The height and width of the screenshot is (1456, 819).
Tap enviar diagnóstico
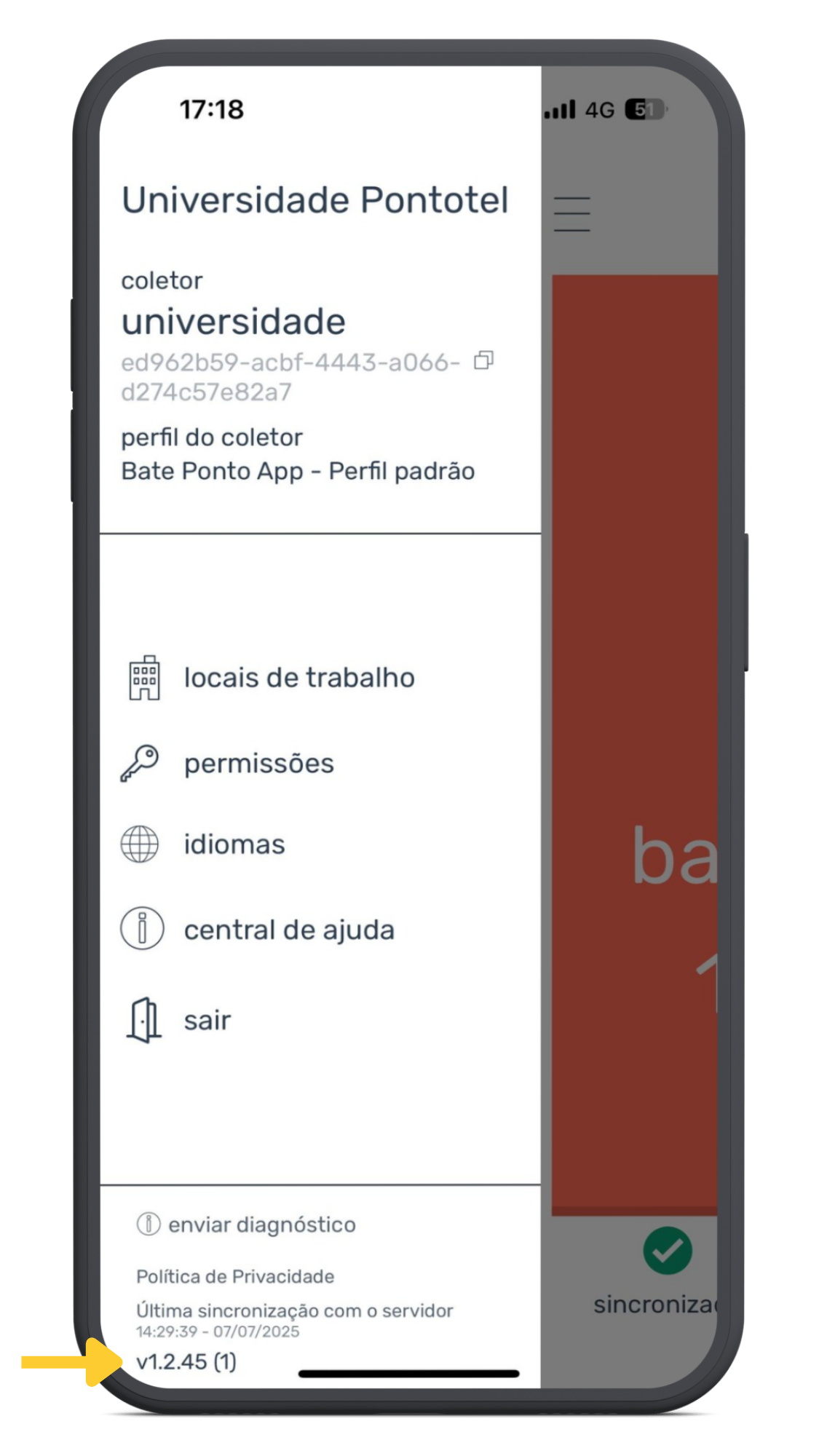click(246, 1224)
